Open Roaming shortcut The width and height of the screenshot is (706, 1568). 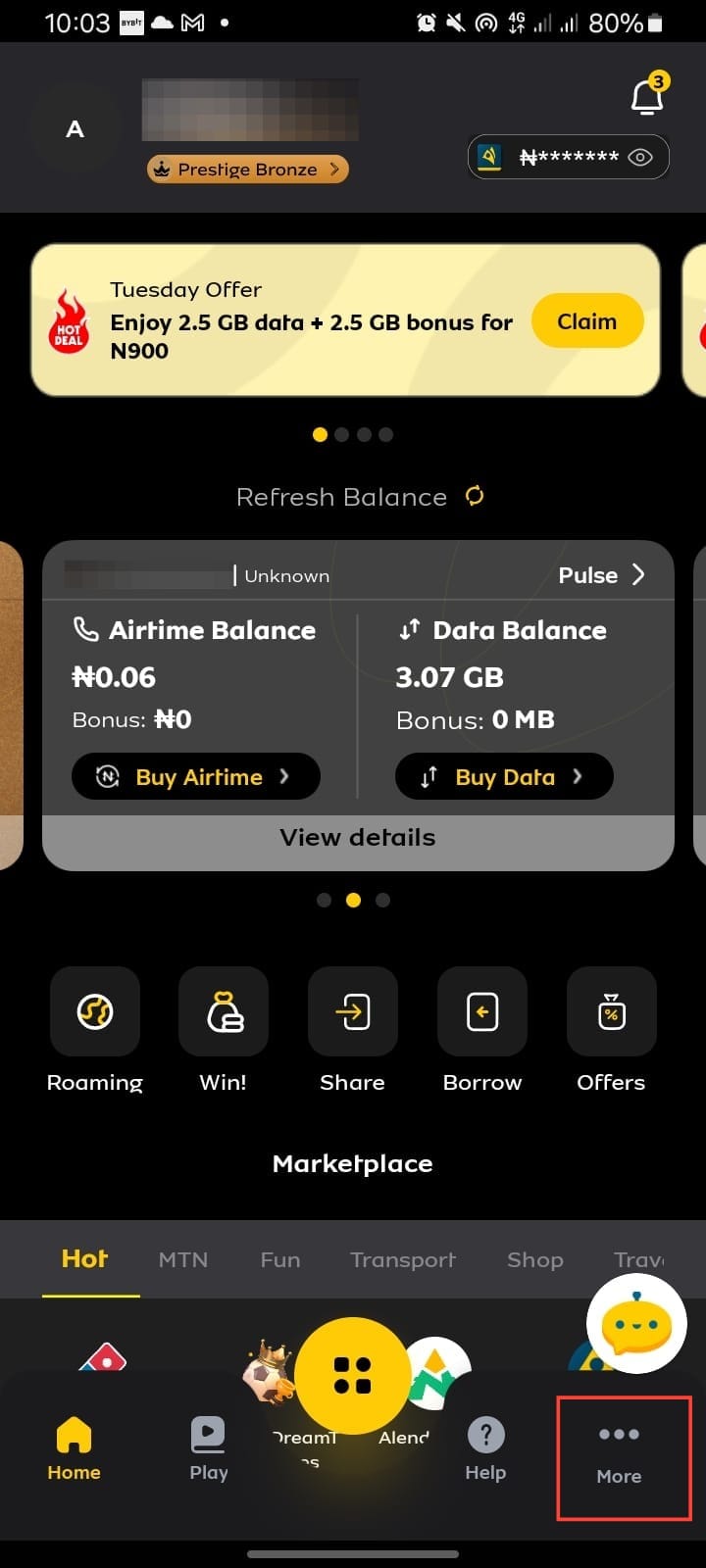tap(95, 1012)
